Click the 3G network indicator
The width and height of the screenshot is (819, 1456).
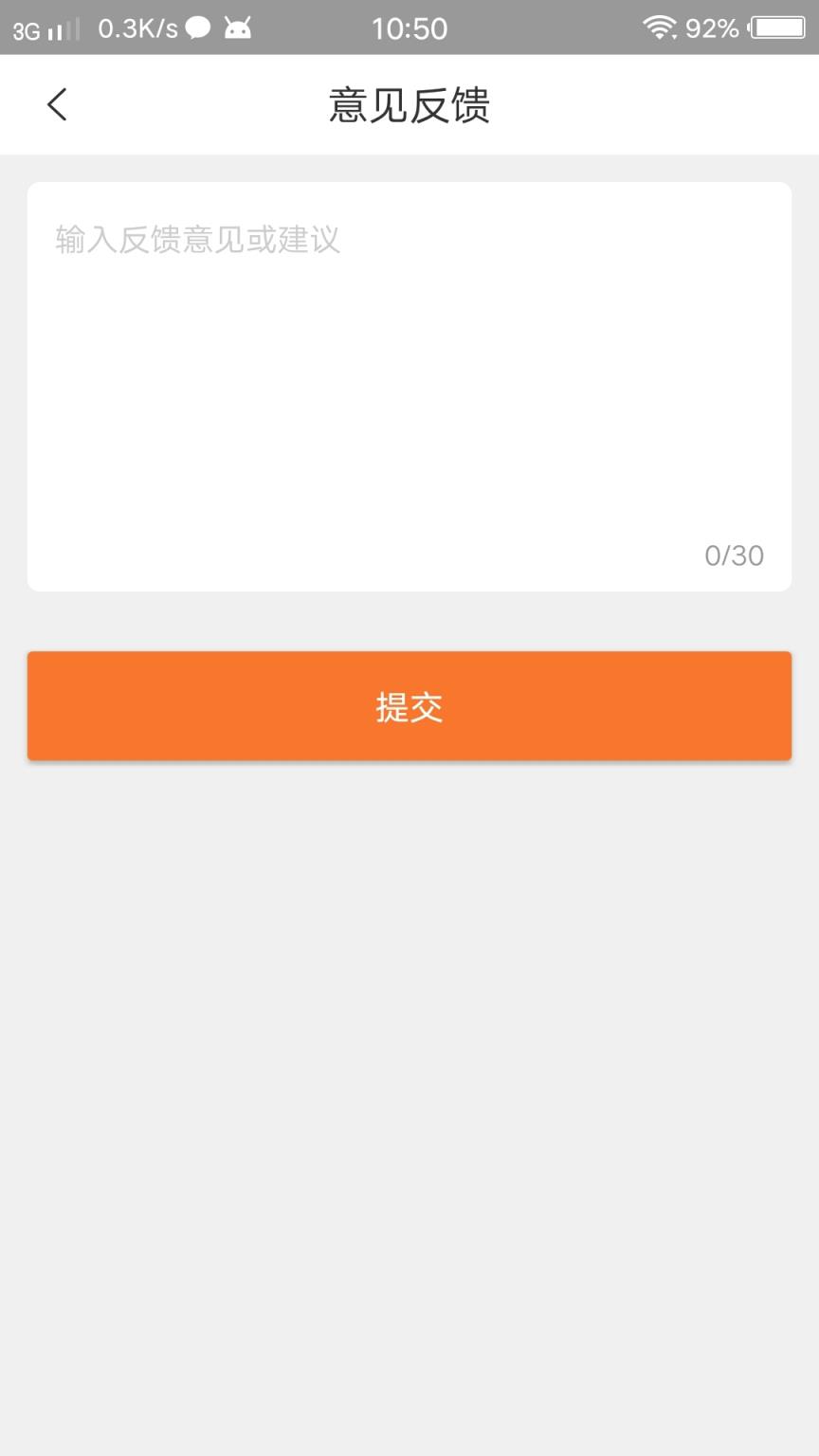(26, 28)
